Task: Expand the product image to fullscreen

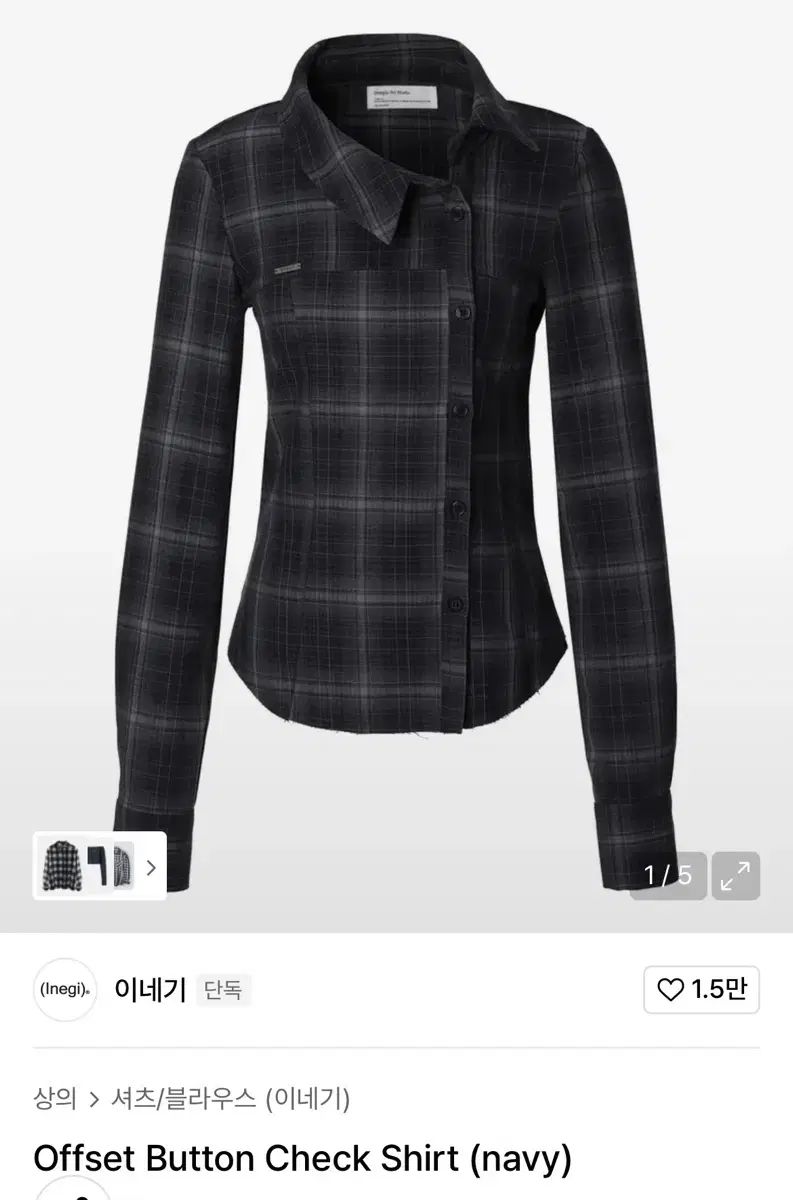Action: pyautogui.click(x=735, y=876)
